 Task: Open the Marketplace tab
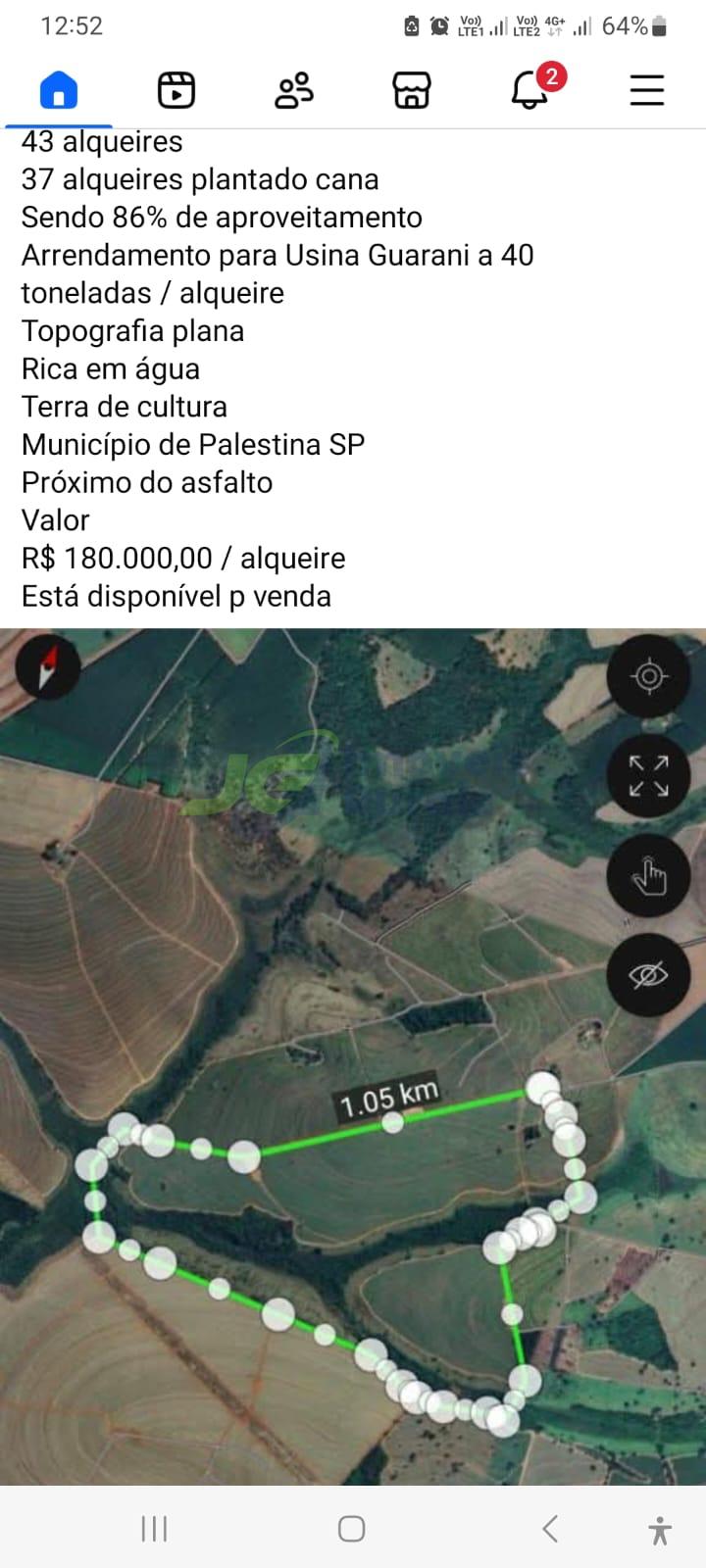412,91
